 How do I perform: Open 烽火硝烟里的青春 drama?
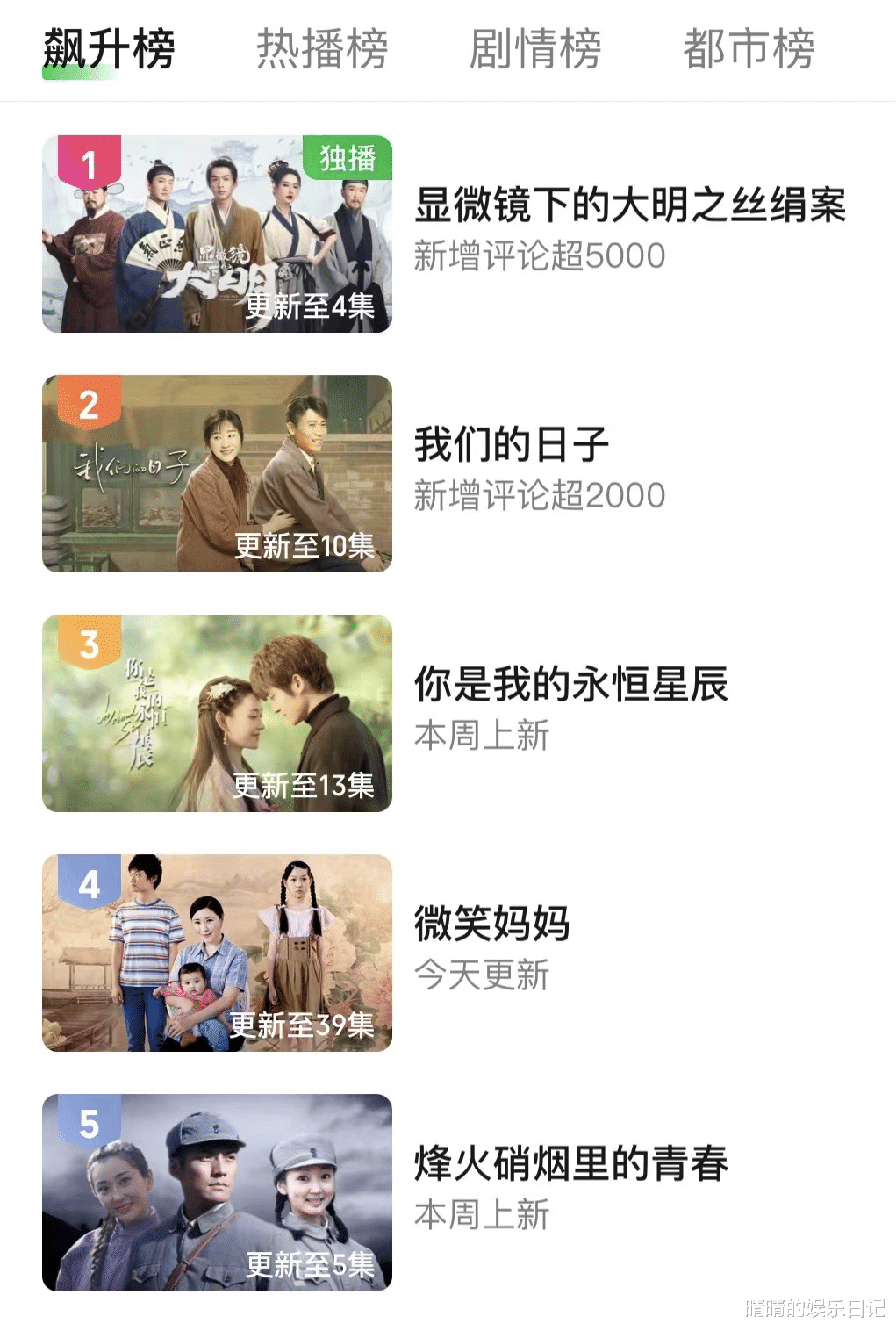click(x=570, y=1163)
